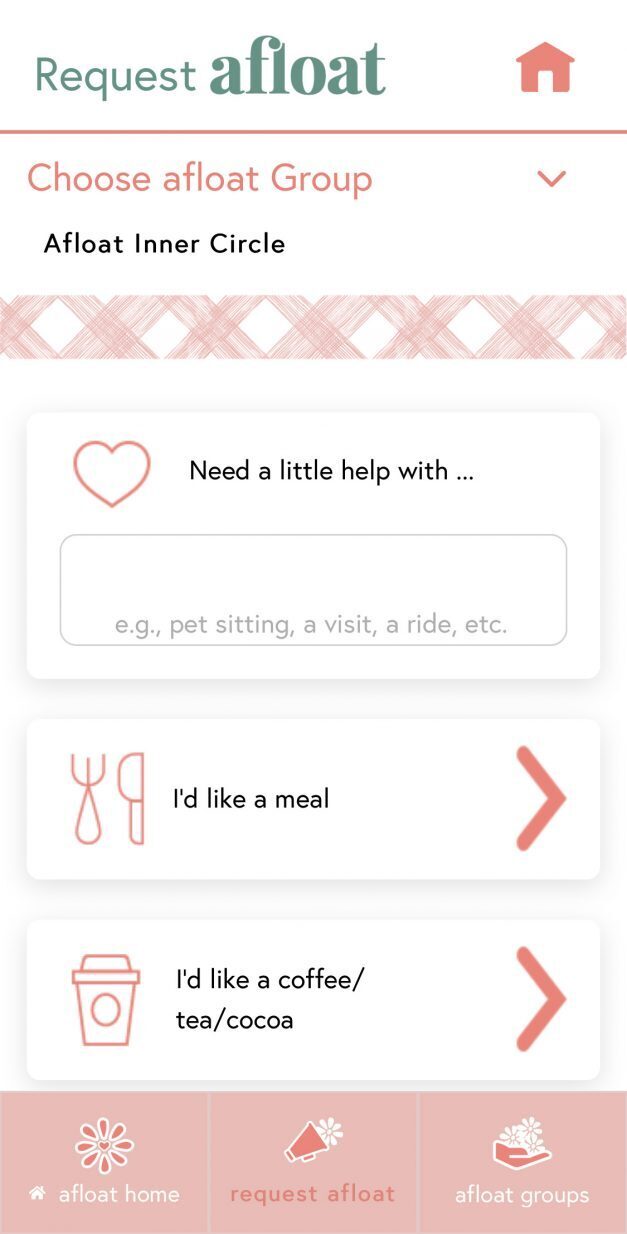Focus the 'Need a little help with' field
The width and height of the screenshot is (627, 1234).
[313, 590]
